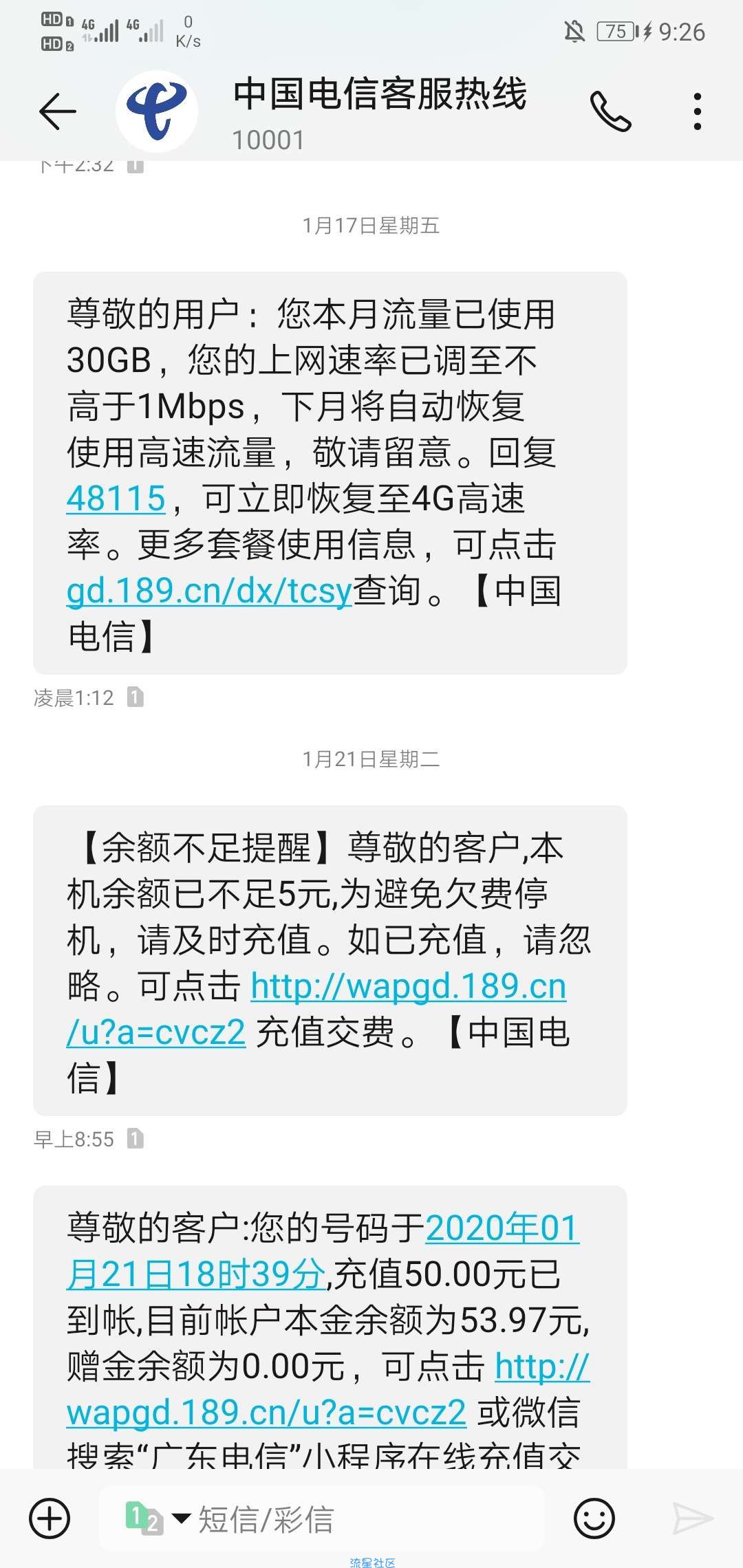Open the recharge link in the low balance reminder
This screenshot has height=1568, width=743.
316,1009
